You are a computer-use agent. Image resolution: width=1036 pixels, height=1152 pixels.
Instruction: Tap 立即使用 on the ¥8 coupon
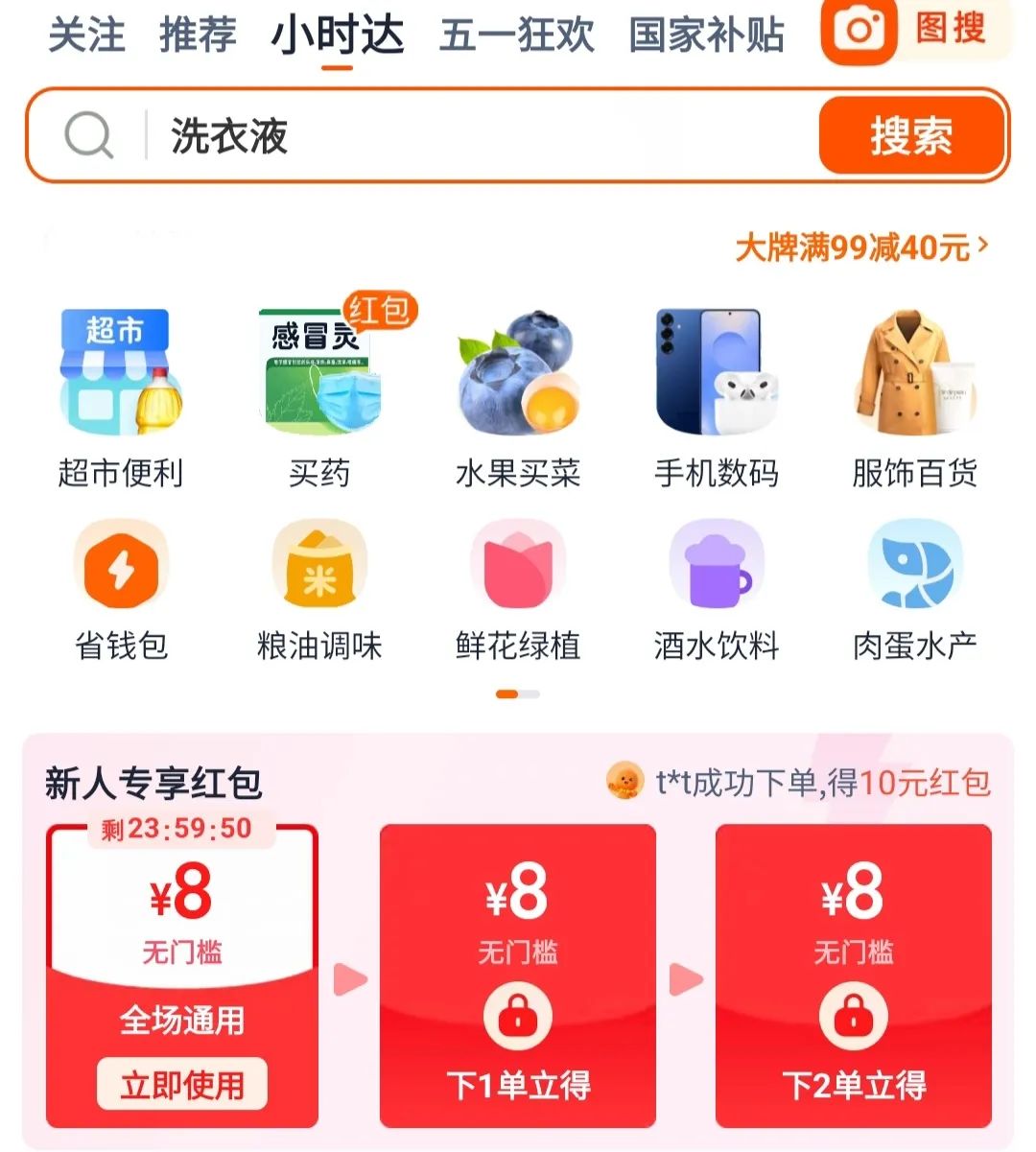(x=181, y=1085)
